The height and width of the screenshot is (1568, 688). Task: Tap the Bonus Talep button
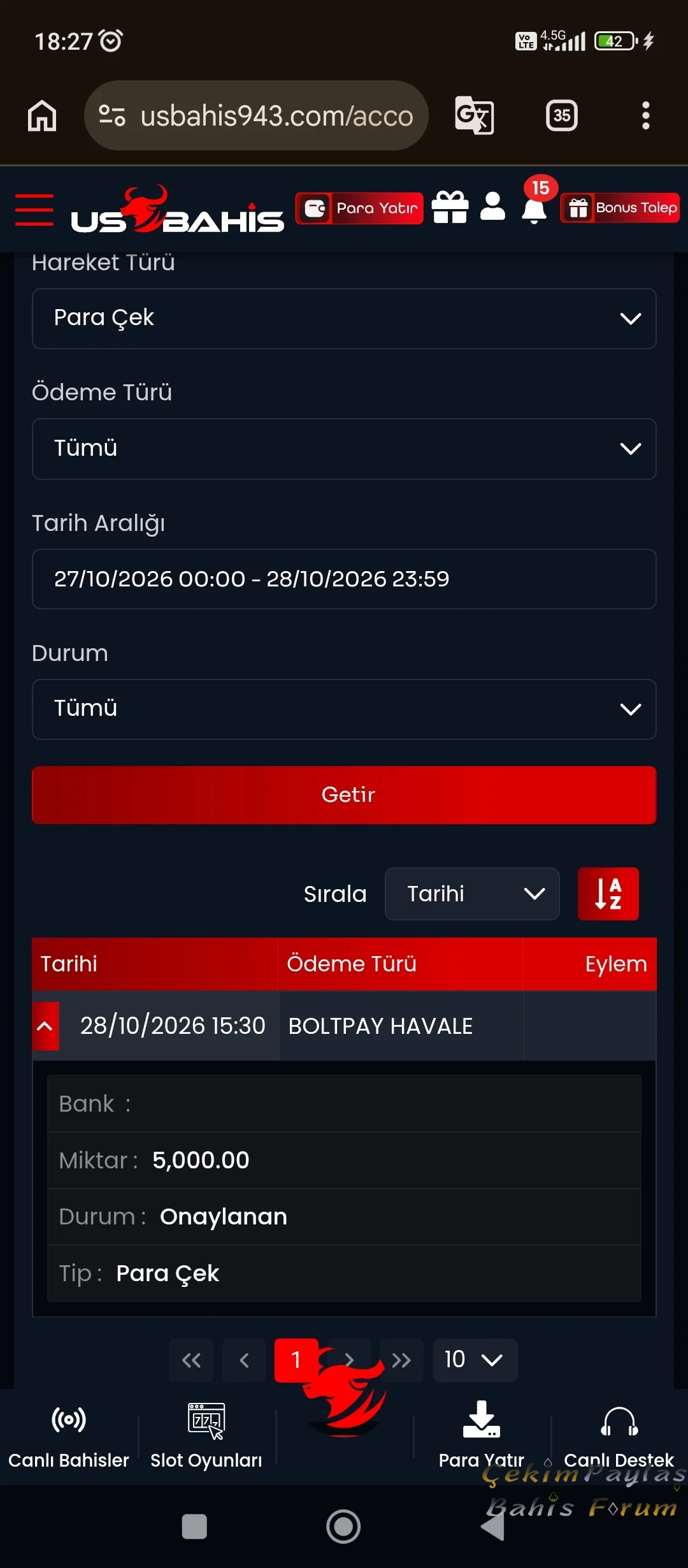pos(620,208)
